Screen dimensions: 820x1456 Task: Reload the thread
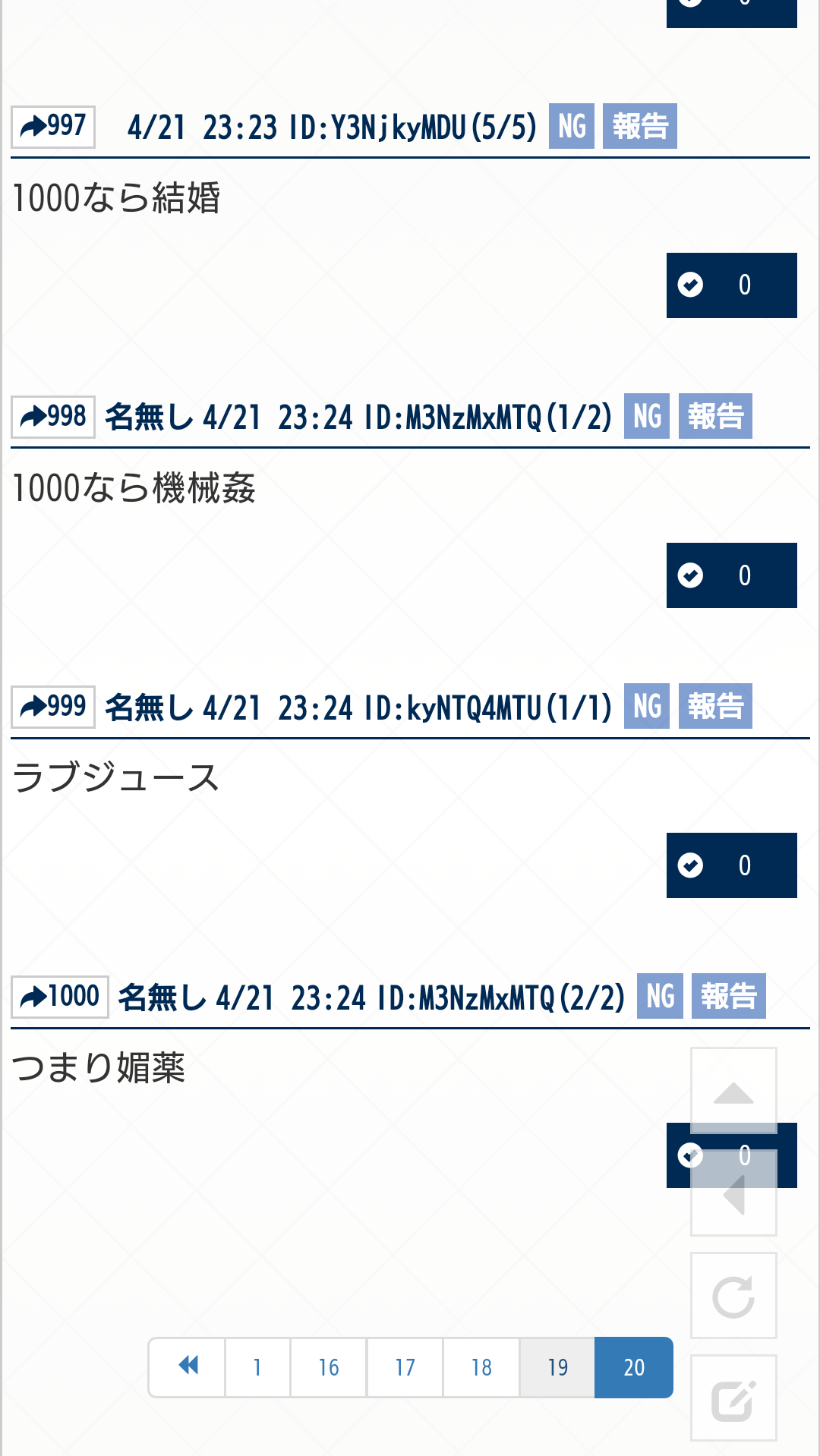[x=733, y=1295]
